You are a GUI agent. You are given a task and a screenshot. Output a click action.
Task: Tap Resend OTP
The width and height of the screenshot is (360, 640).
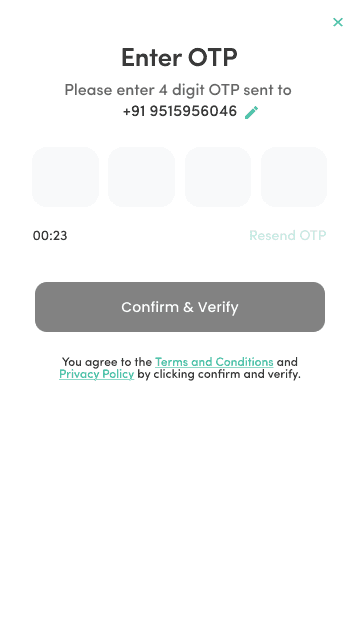click(x=287, y=235)
